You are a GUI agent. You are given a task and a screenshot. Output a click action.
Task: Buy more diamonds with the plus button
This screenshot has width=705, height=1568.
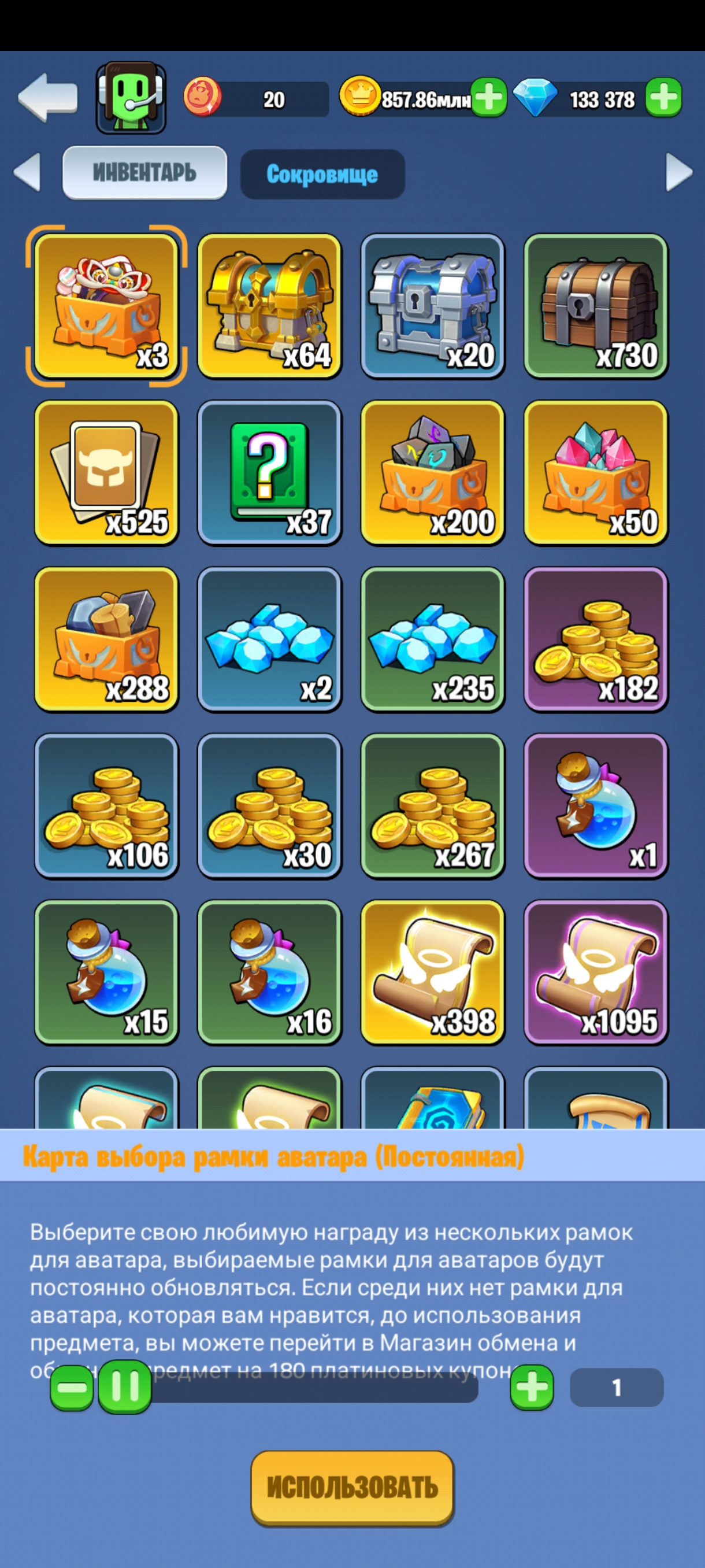(663, 97)
